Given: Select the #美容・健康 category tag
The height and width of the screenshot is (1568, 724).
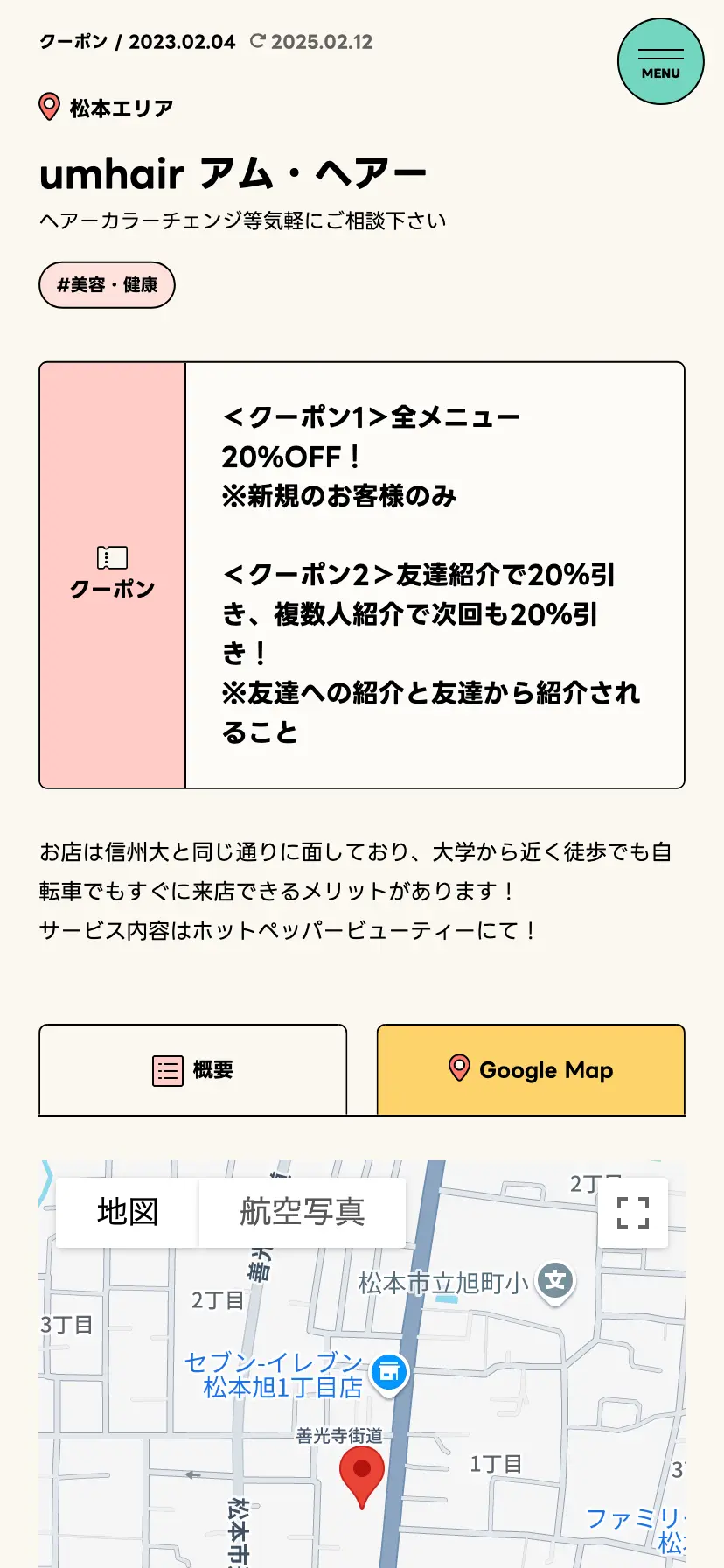Looking at the screenshot, I should [x=107, y=284].
